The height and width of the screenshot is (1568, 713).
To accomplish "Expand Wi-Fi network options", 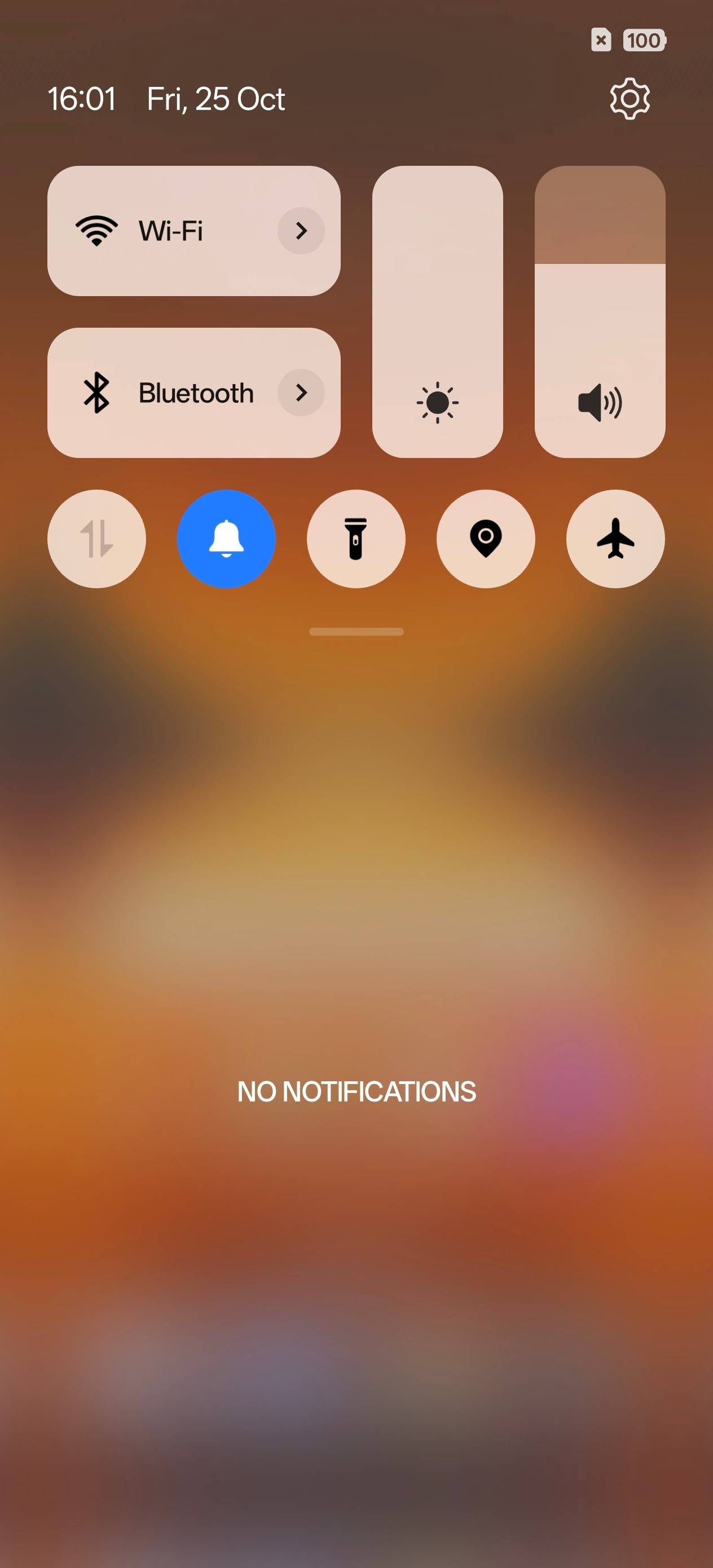I will pyautogui.click(x=301, y=230).
